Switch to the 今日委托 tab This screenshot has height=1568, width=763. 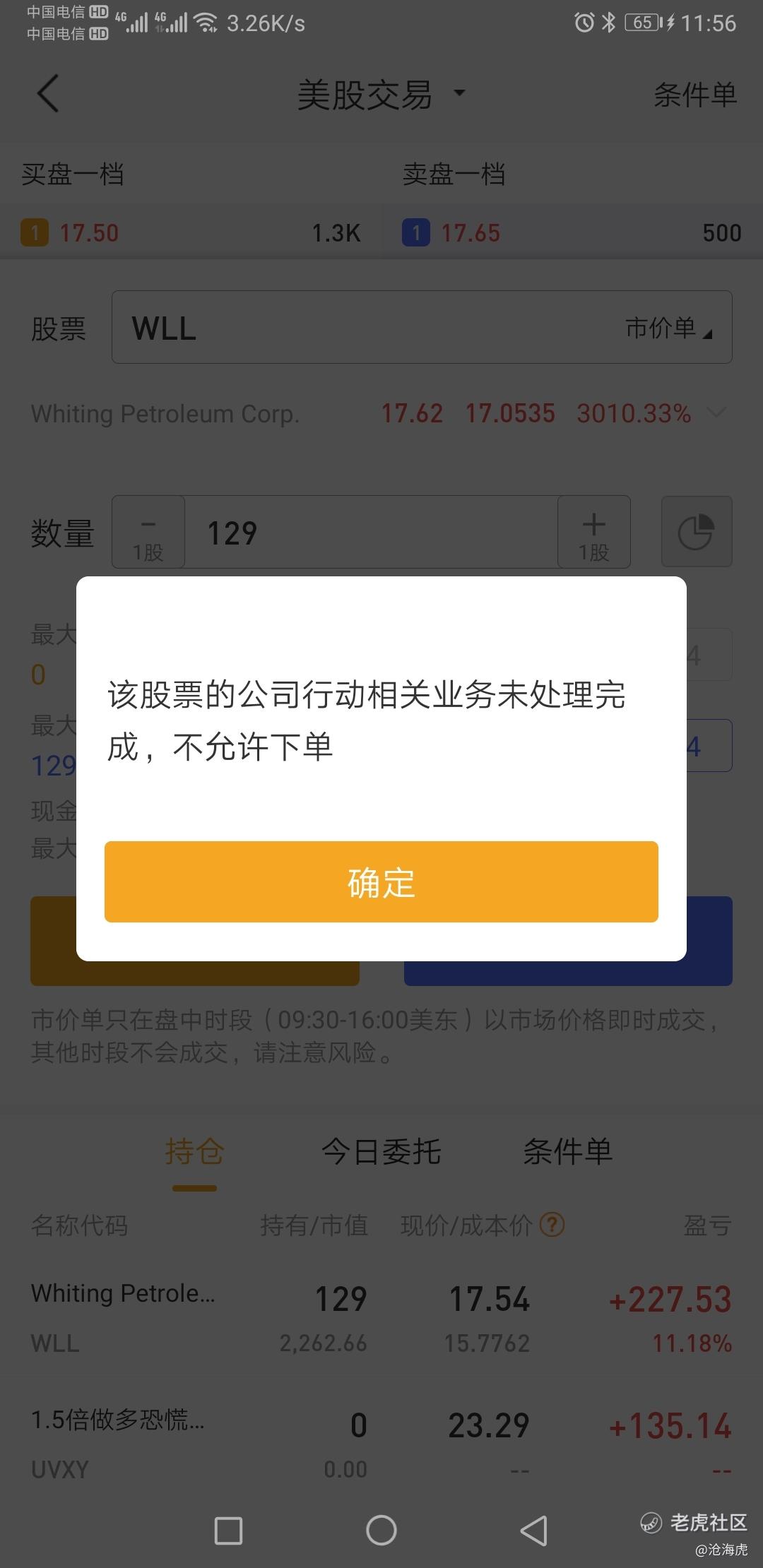[x=381, y=1152]
